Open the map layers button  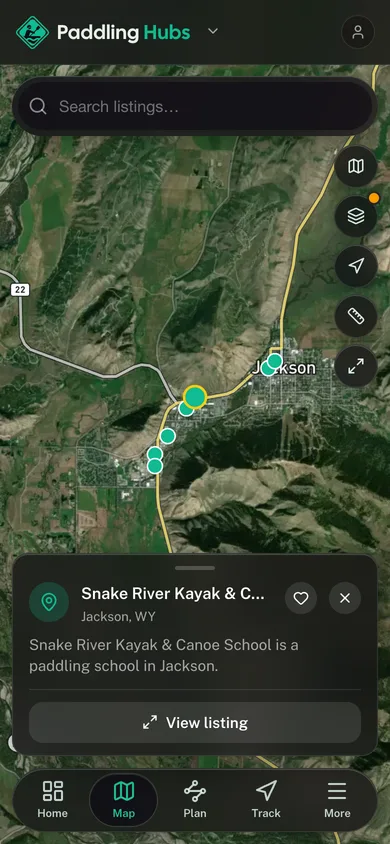(x=356, y=216)
